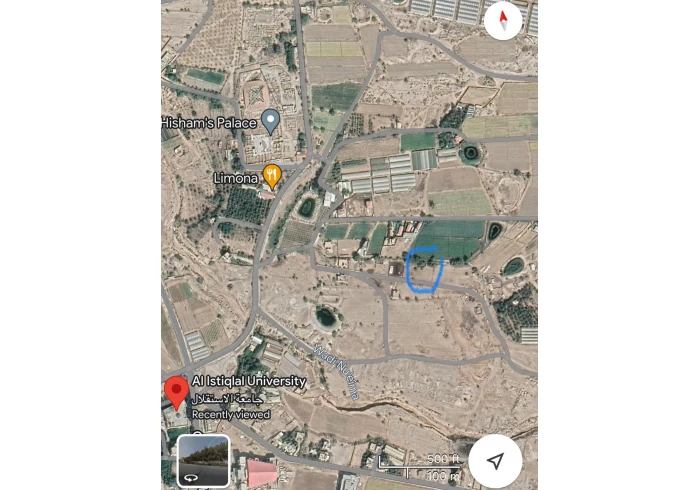The image size is (700, 490).
Task: Center map on my current location
Action: [495, 460]
